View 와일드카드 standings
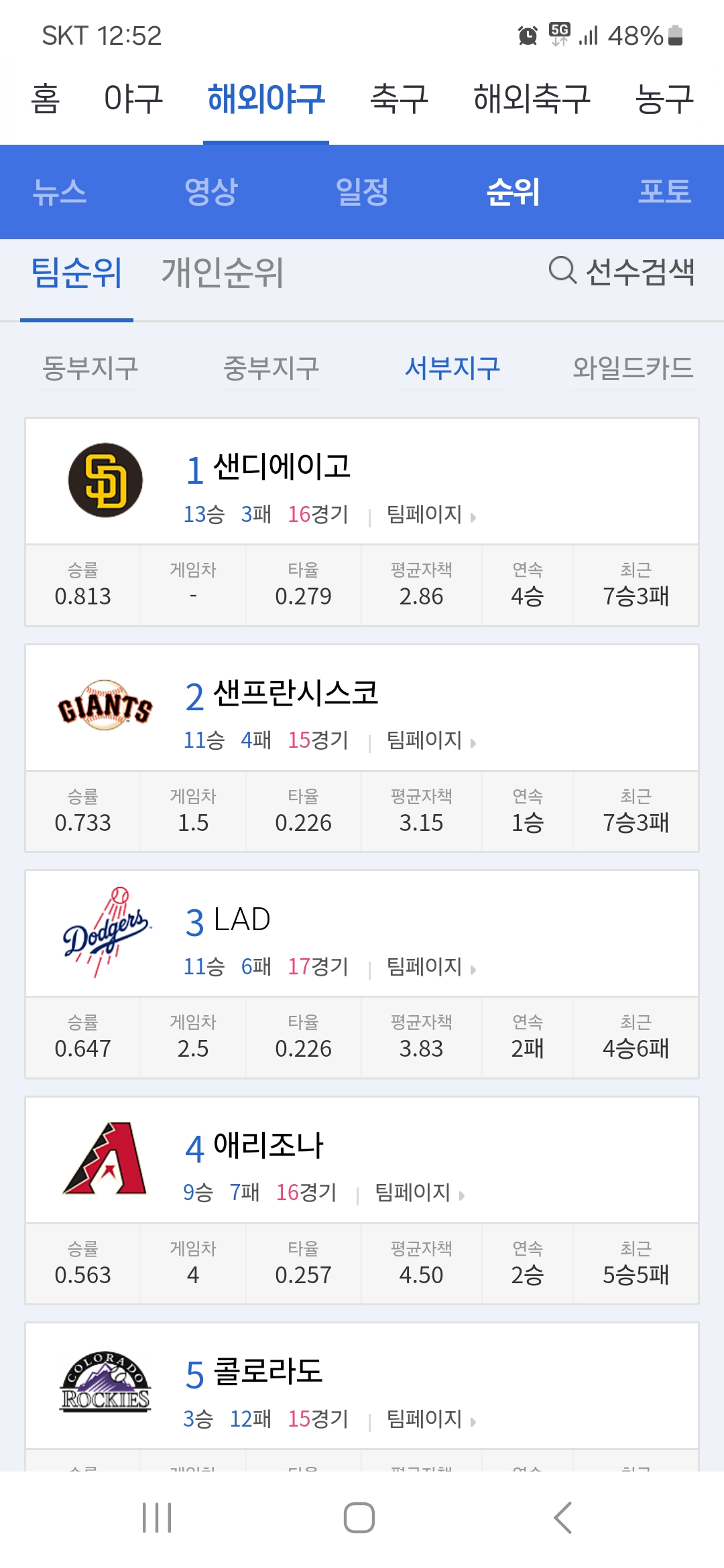The image size is (724, 1568). pos(633,368)
